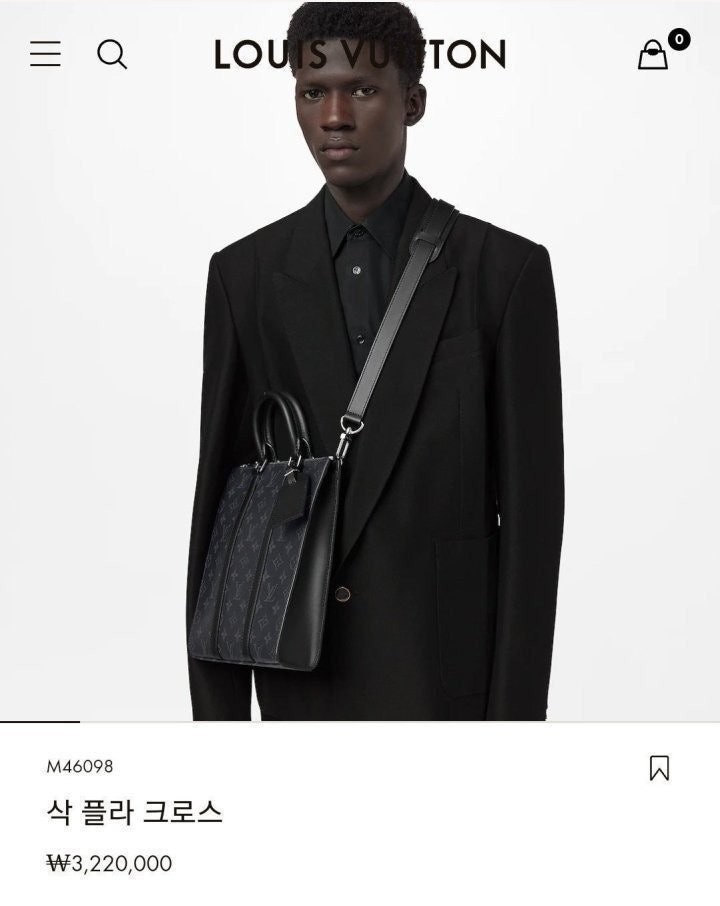This screenshot has height=906, width=720.
Task: Save the bag to the wishlist
Action: click(659, 768)
